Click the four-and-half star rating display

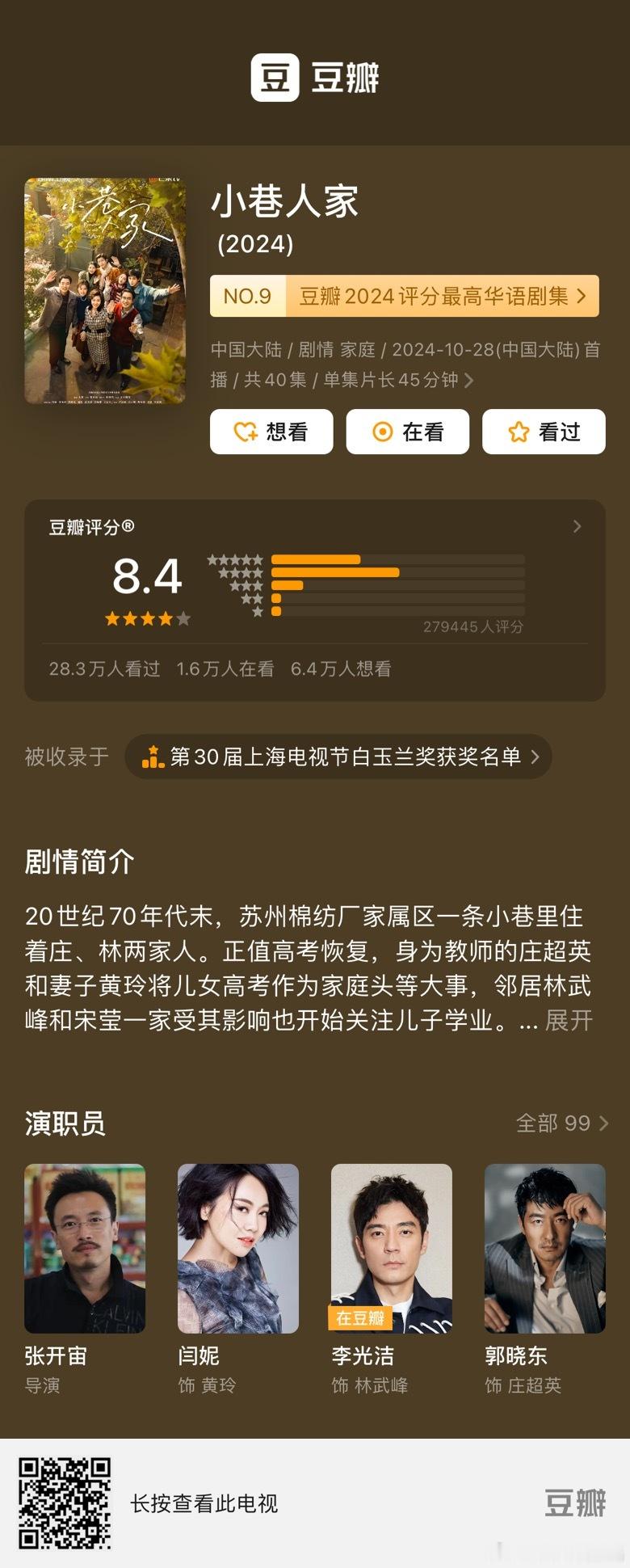tap(148, 619)
